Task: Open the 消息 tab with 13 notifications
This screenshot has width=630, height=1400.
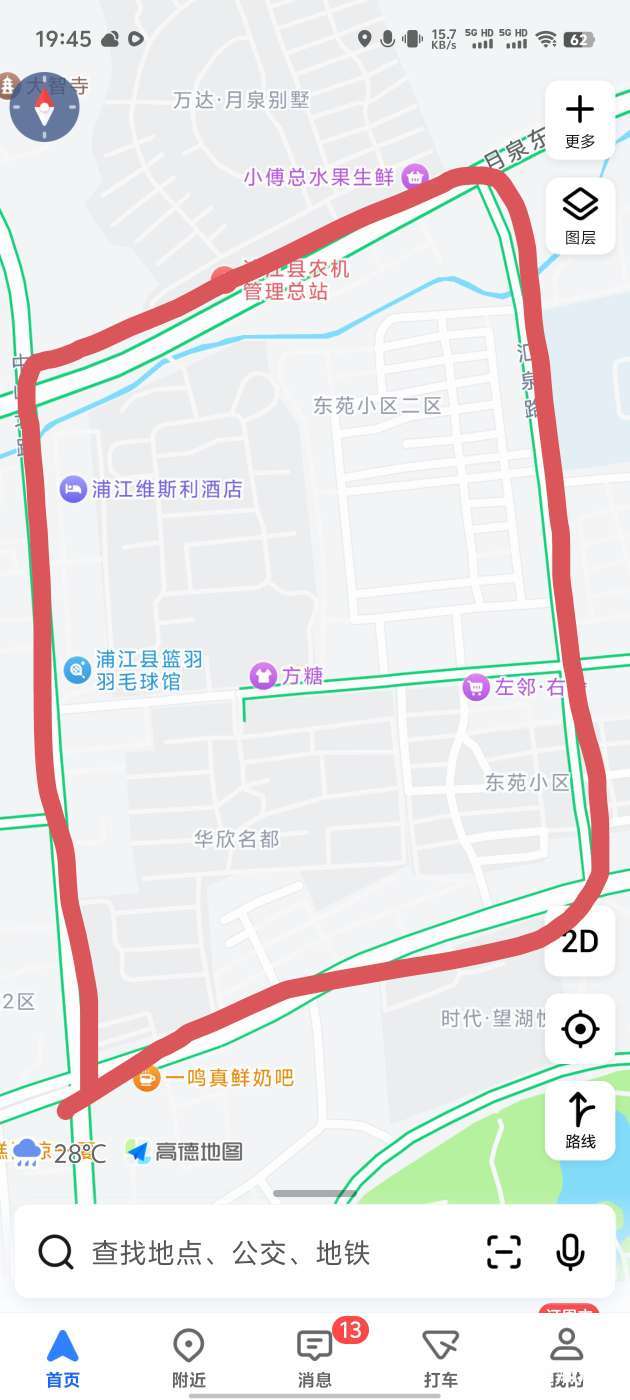Action: 315,1358
